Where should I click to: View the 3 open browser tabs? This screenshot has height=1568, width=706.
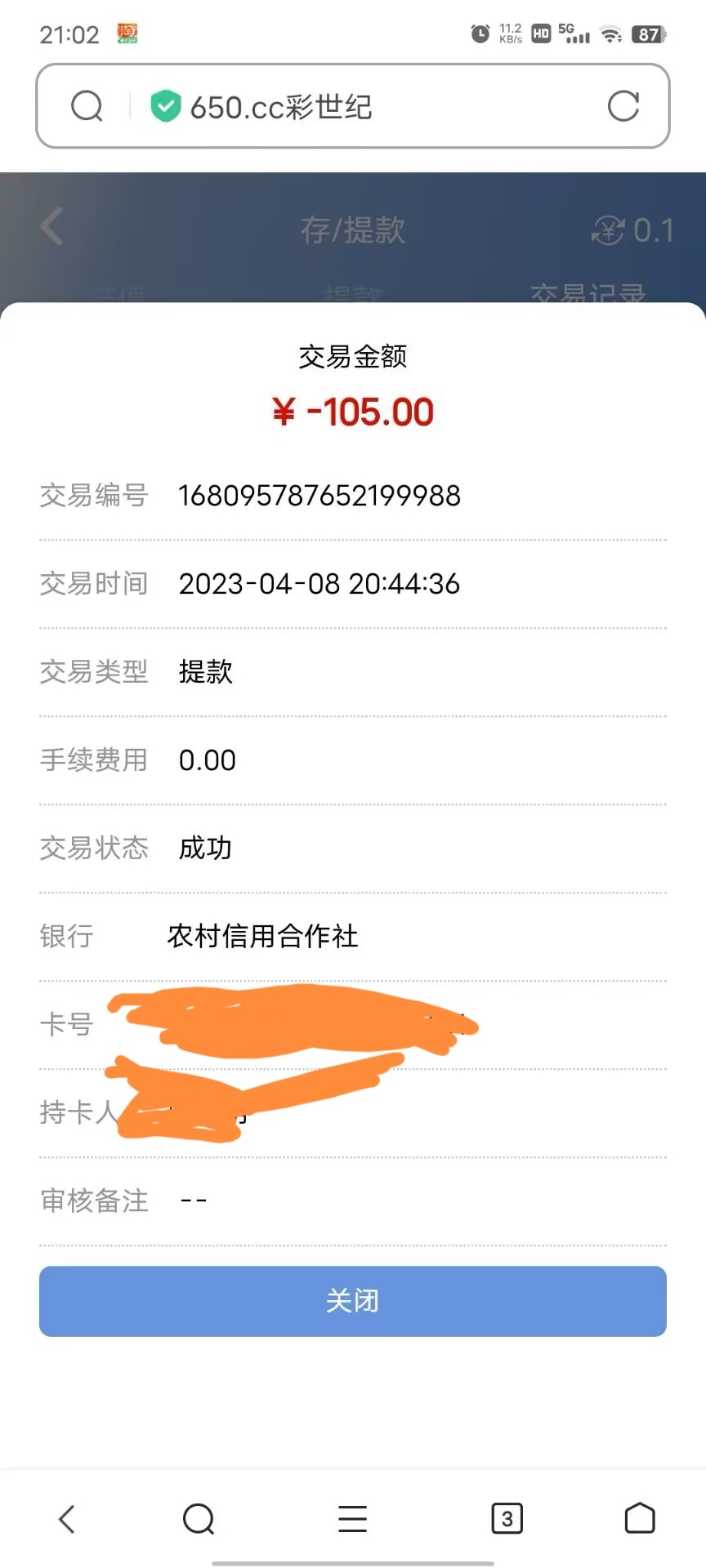pyautogui.click(x=507, y=1518)
